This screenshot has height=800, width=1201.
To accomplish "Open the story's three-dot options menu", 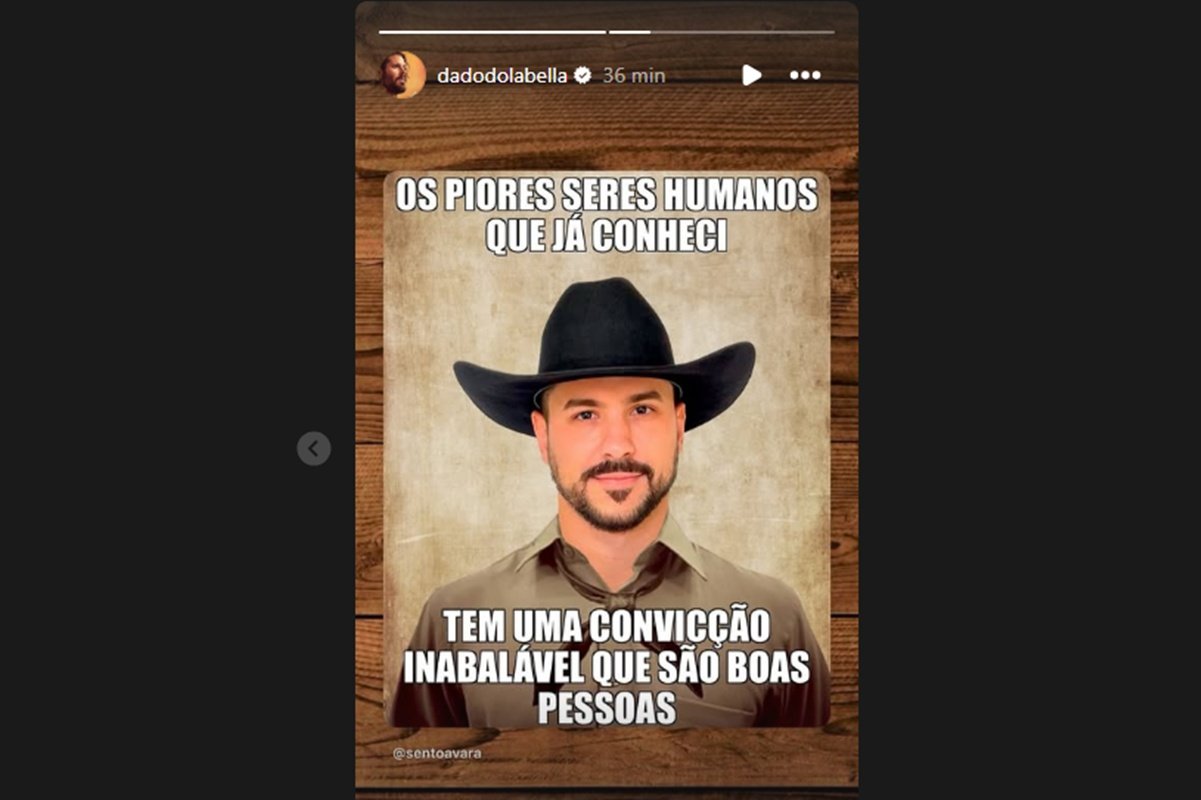I will pos(805,75).
